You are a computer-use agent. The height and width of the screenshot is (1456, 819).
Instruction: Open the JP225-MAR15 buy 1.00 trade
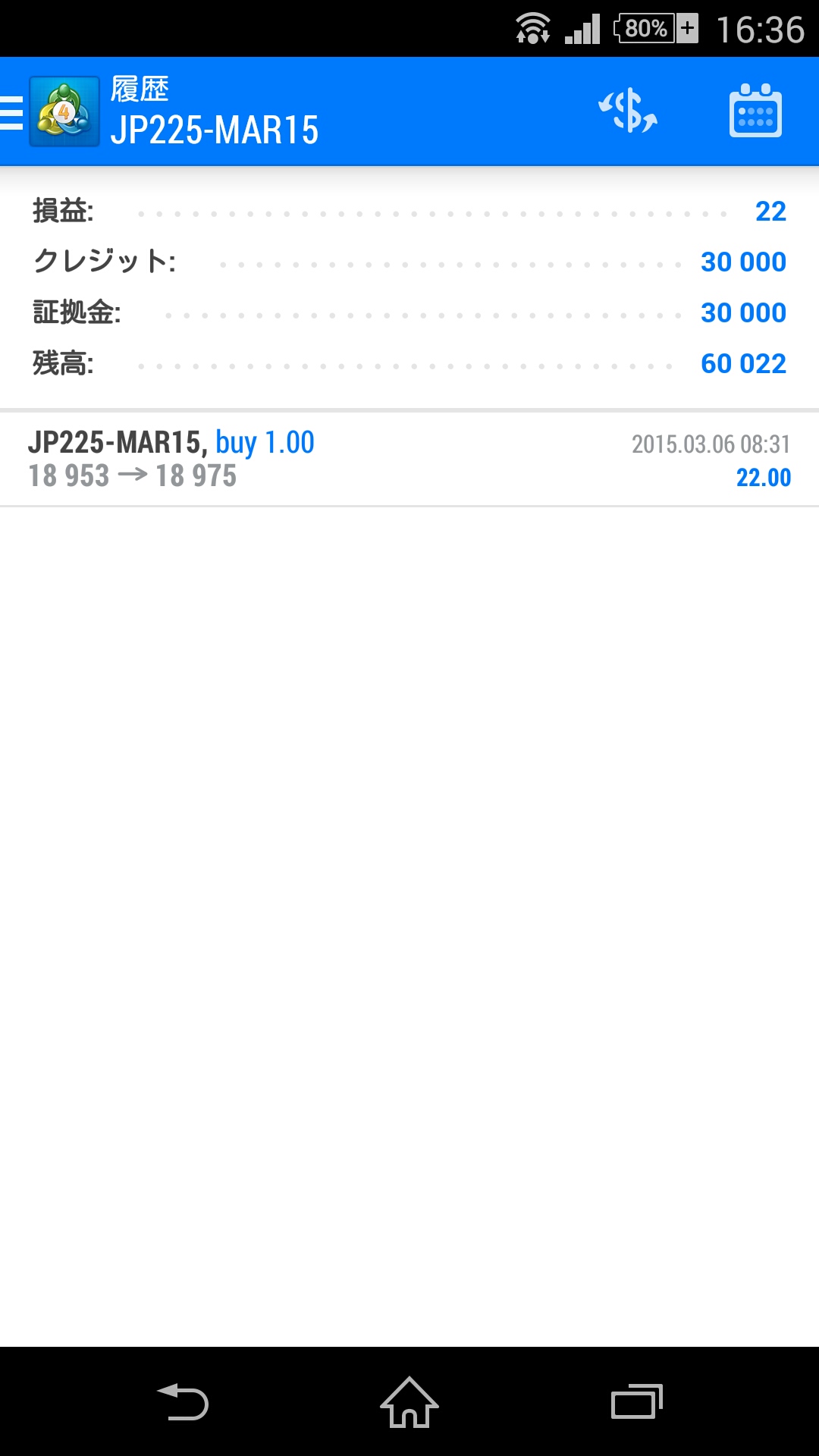click(x=409, y=459)
